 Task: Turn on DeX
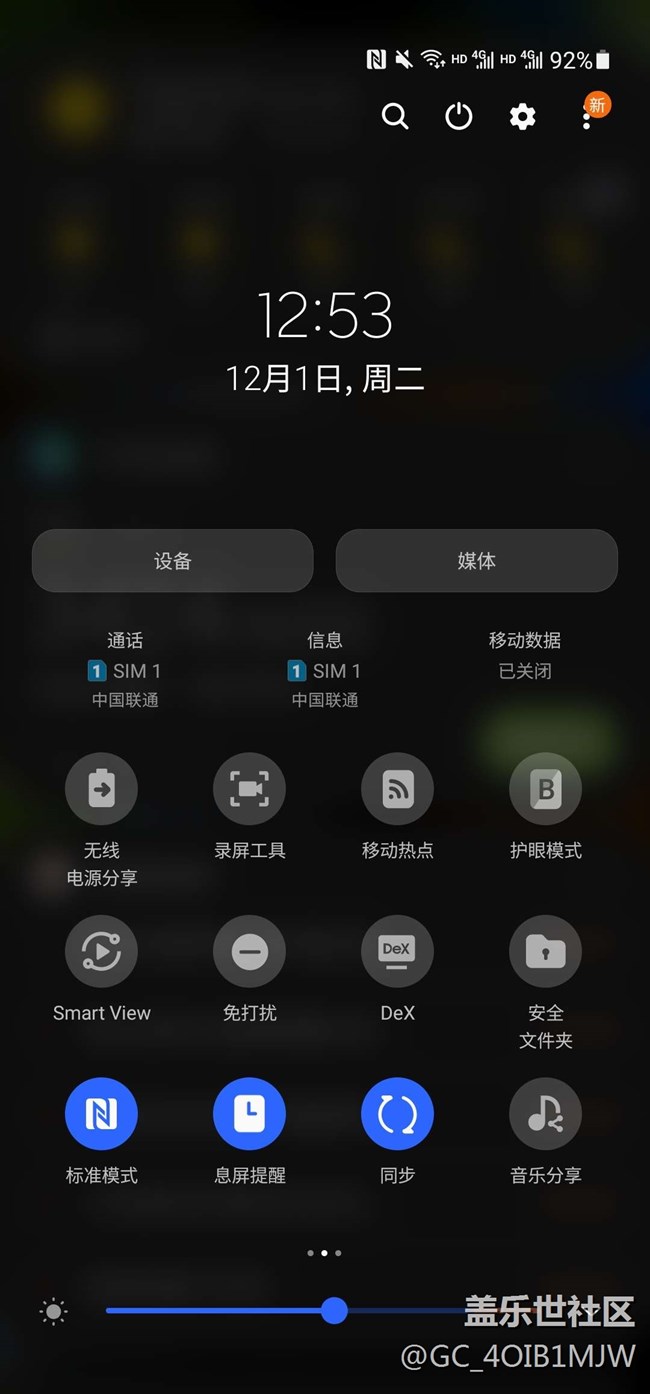tap(398, 952)
